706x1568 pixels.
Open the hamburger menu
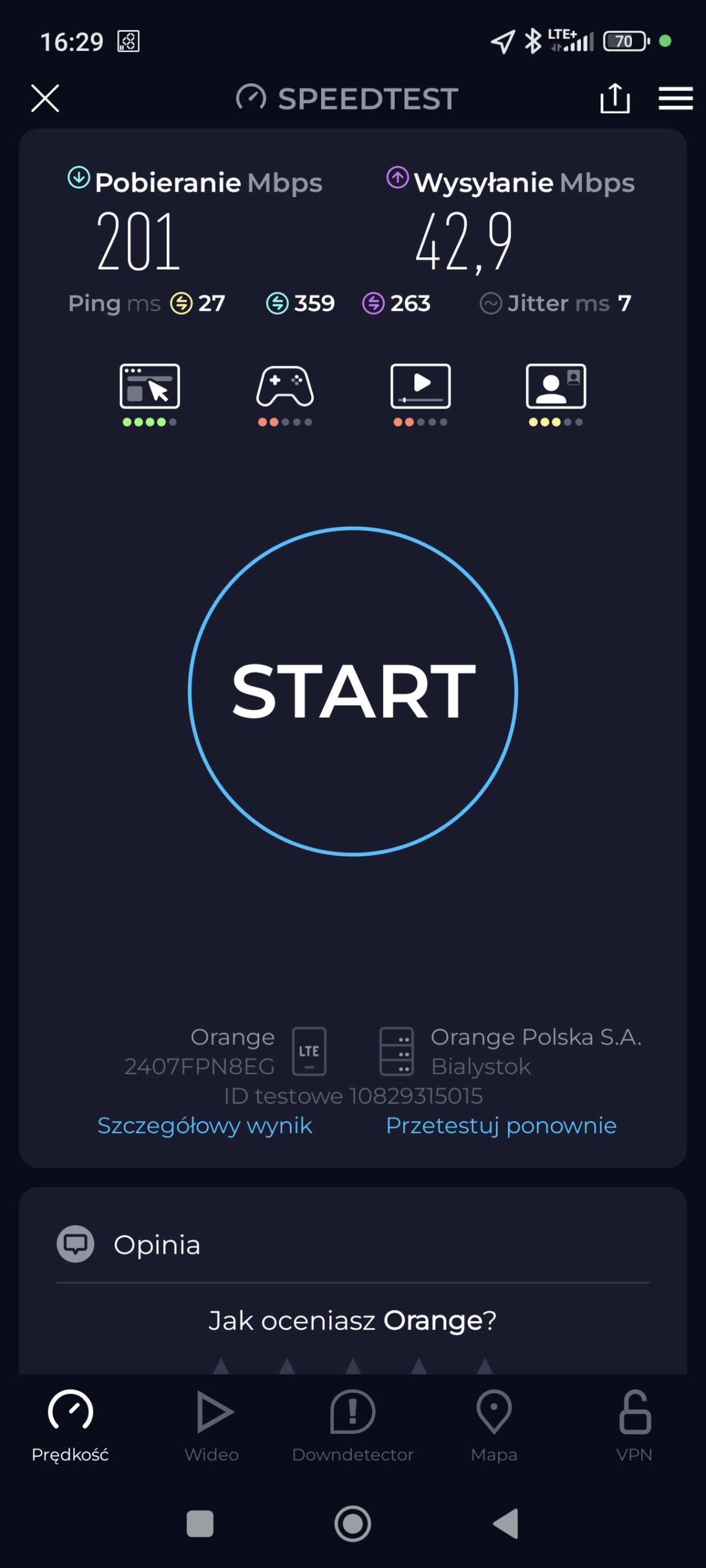[675, 99]
